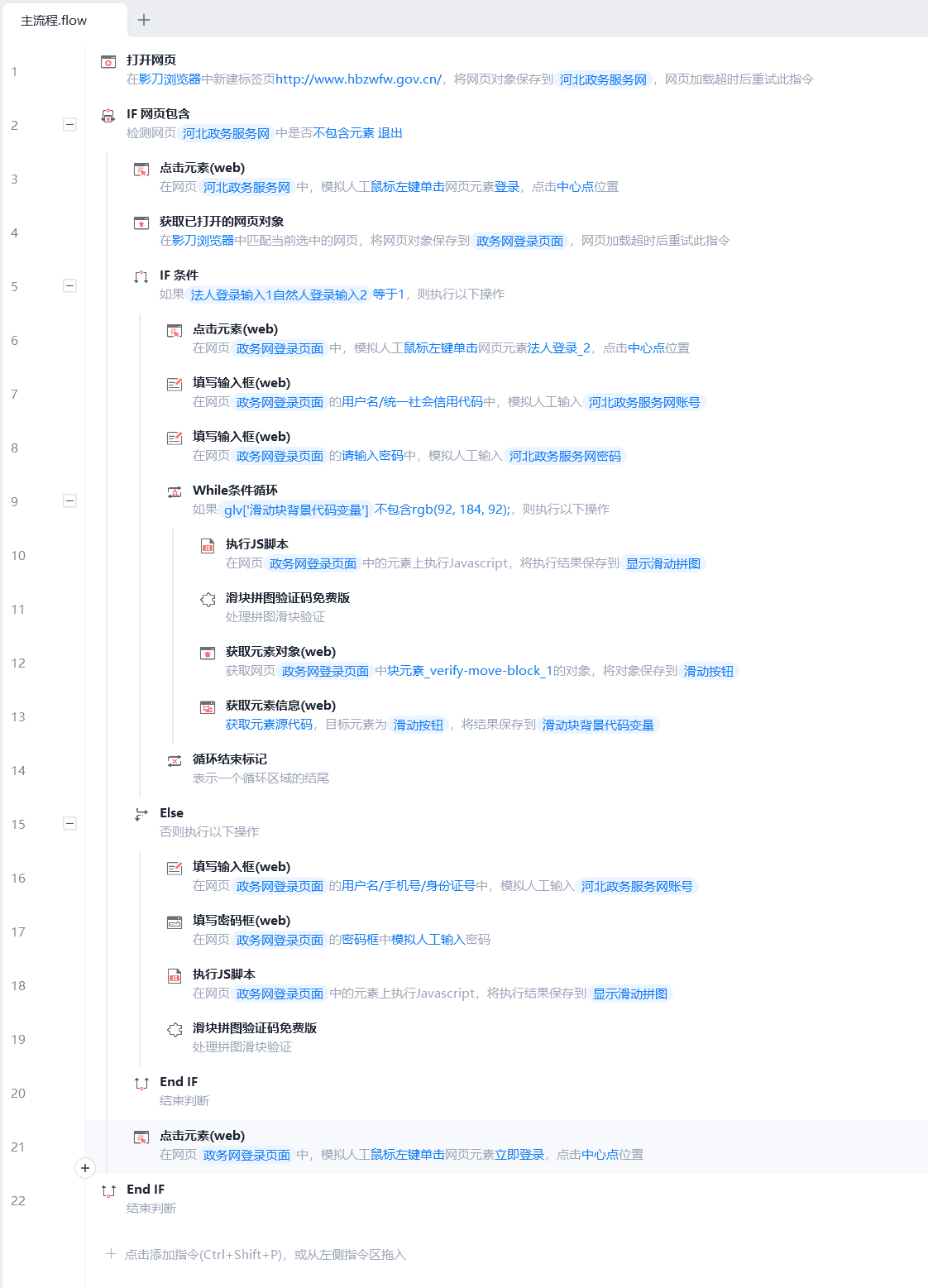Collapse the IF 条件 block
Viewport: 928px width, 1288px height.
pos(70,286)
